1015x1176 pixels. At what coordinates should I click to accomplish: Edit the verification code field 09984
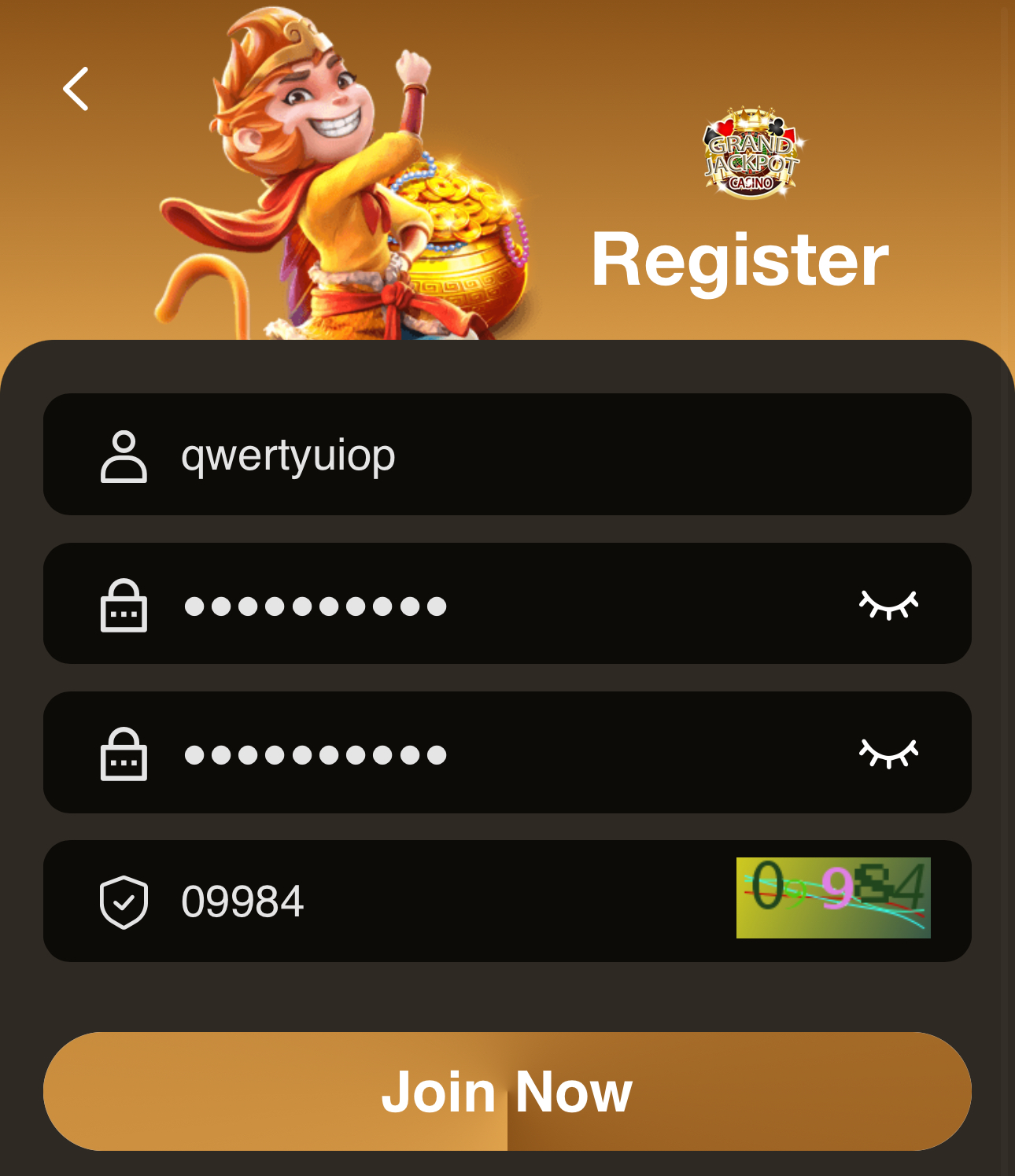(x=441, y=901)
